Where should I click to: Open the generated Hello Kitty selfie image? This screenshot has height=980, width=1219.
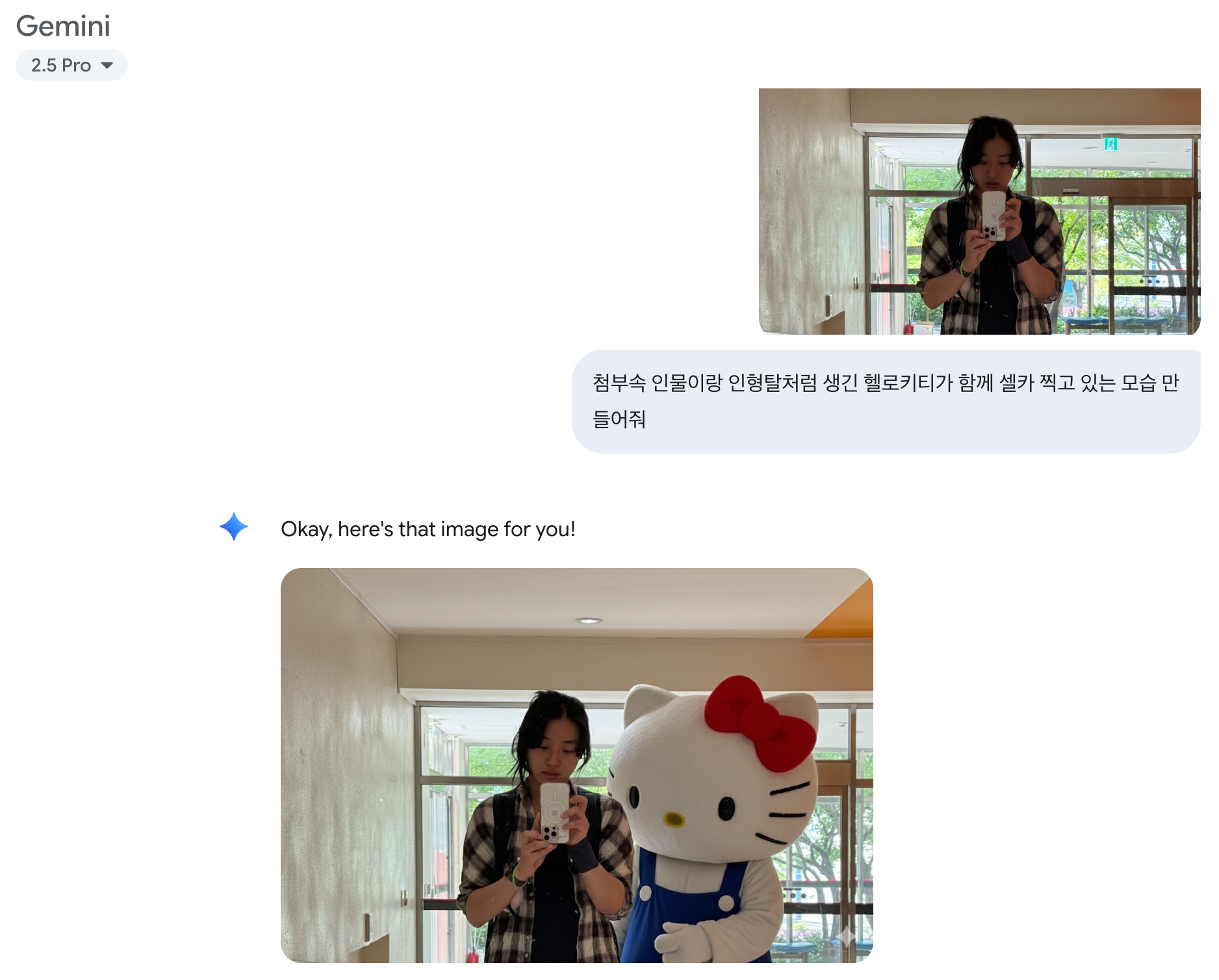coord(576,765)
